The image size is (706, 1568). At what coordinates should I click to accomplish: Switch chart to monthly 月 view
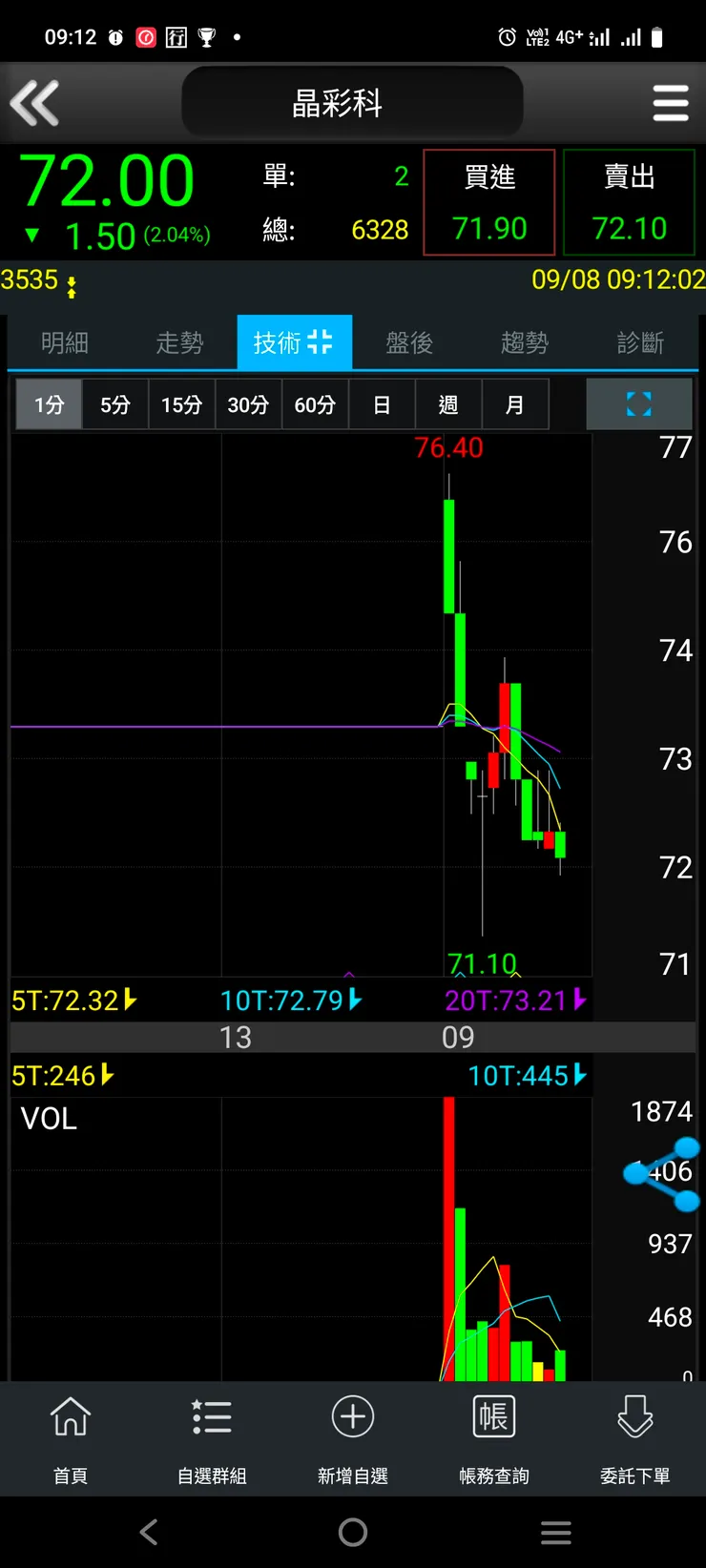[x=515, y=404]
